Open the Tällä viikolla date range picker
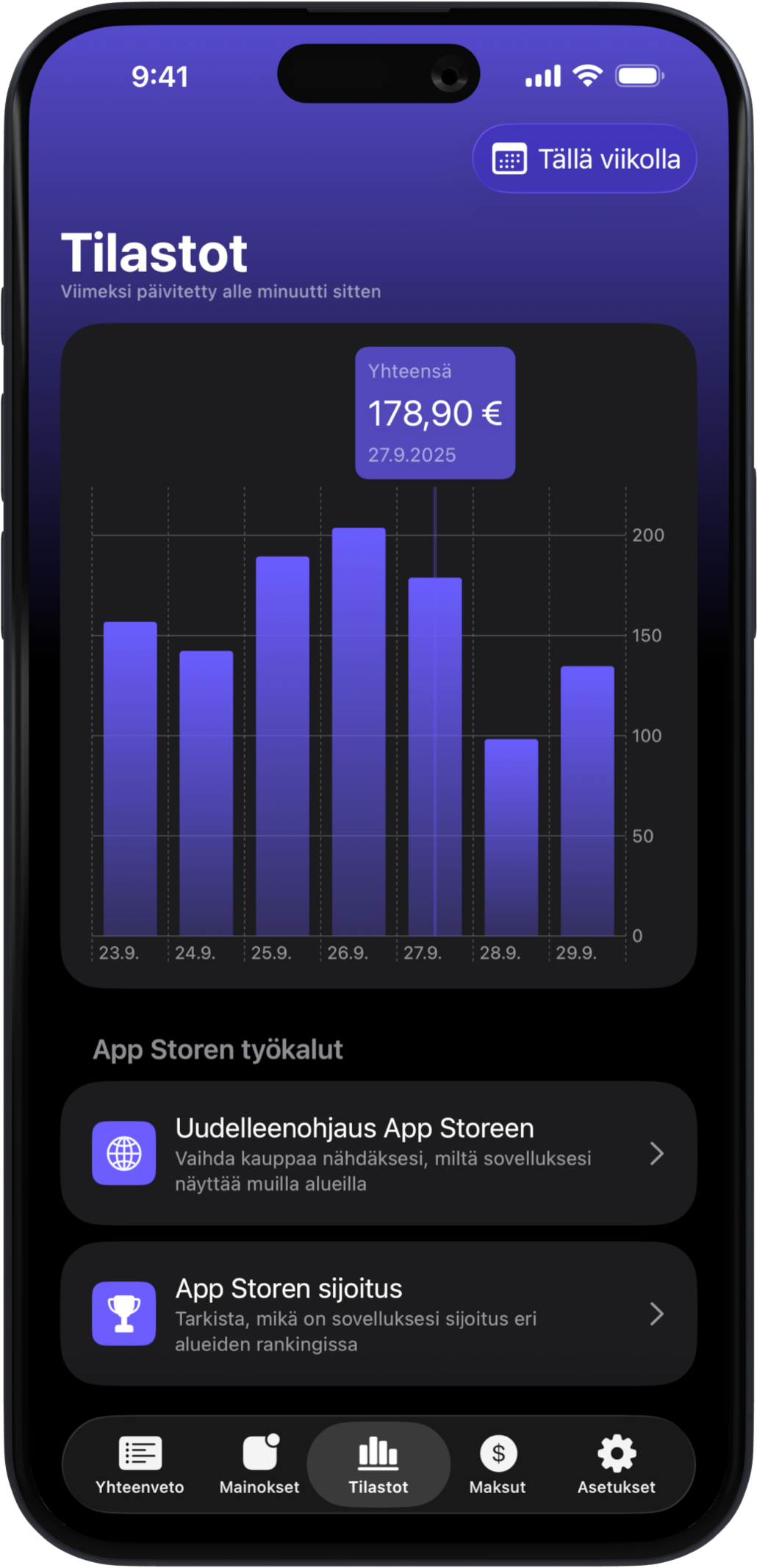Viewport: 757px width, 1568px height. pos(584,159)
